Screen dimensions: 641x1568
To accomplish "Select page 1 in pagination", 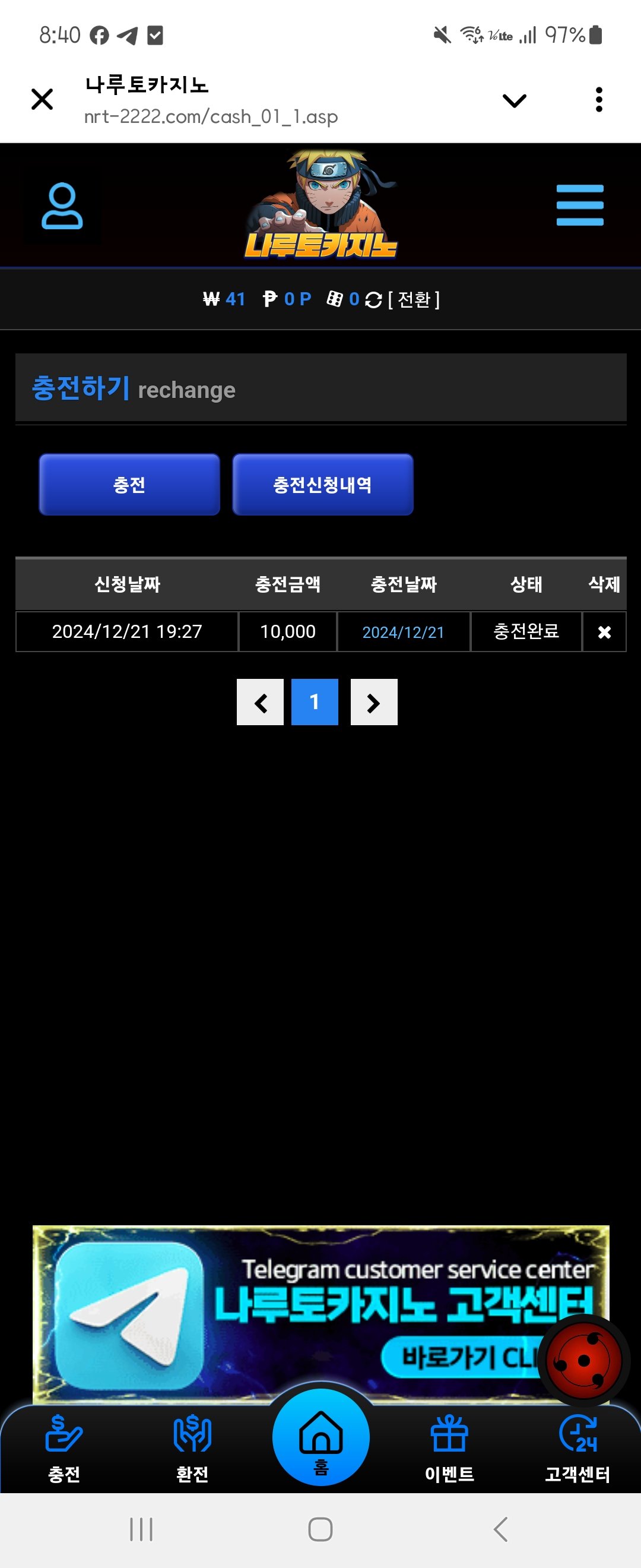I will pyautogui.click(x=315, y=703).
